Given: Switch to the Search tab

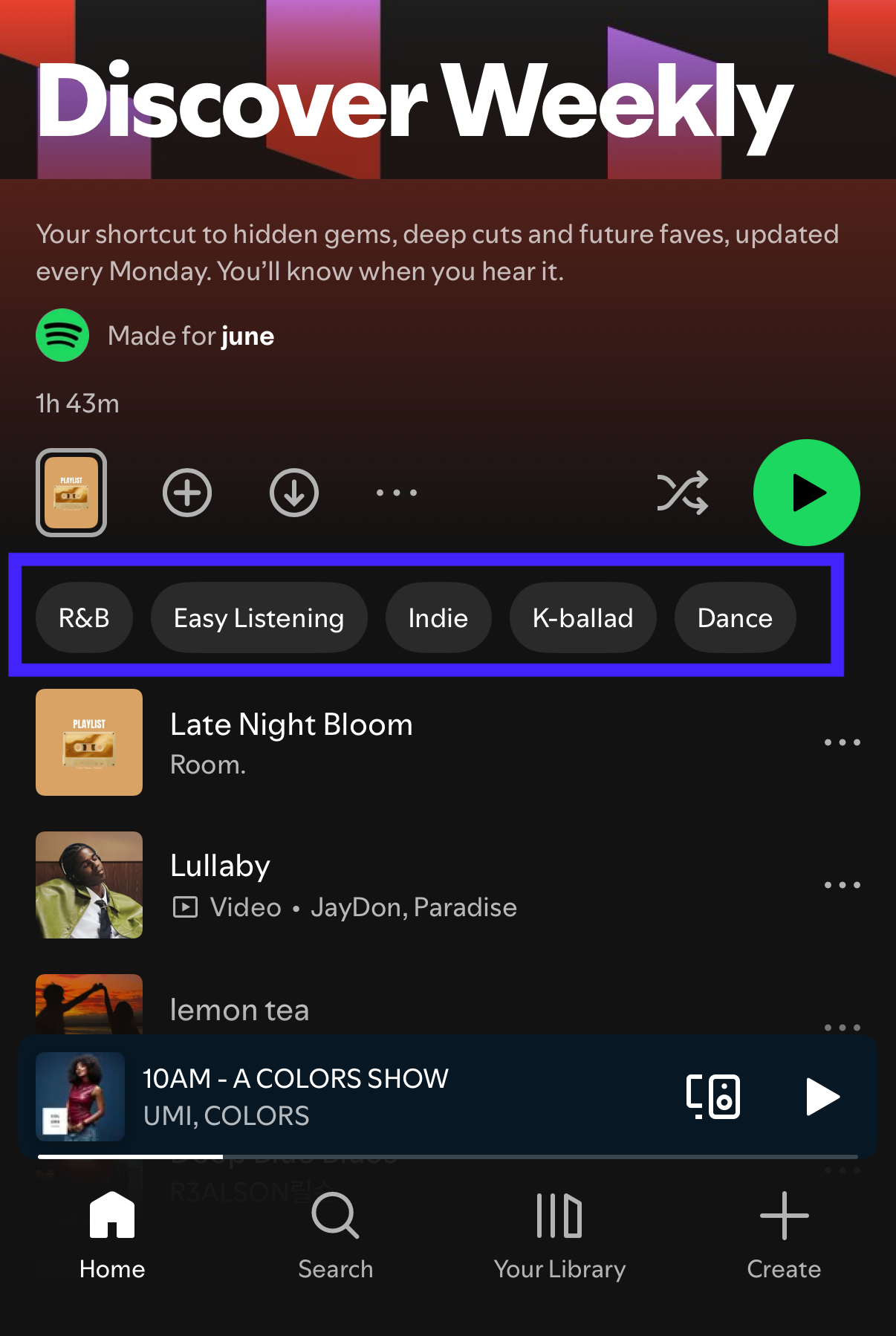Looking at the screenshot, I should (336, 1235).
